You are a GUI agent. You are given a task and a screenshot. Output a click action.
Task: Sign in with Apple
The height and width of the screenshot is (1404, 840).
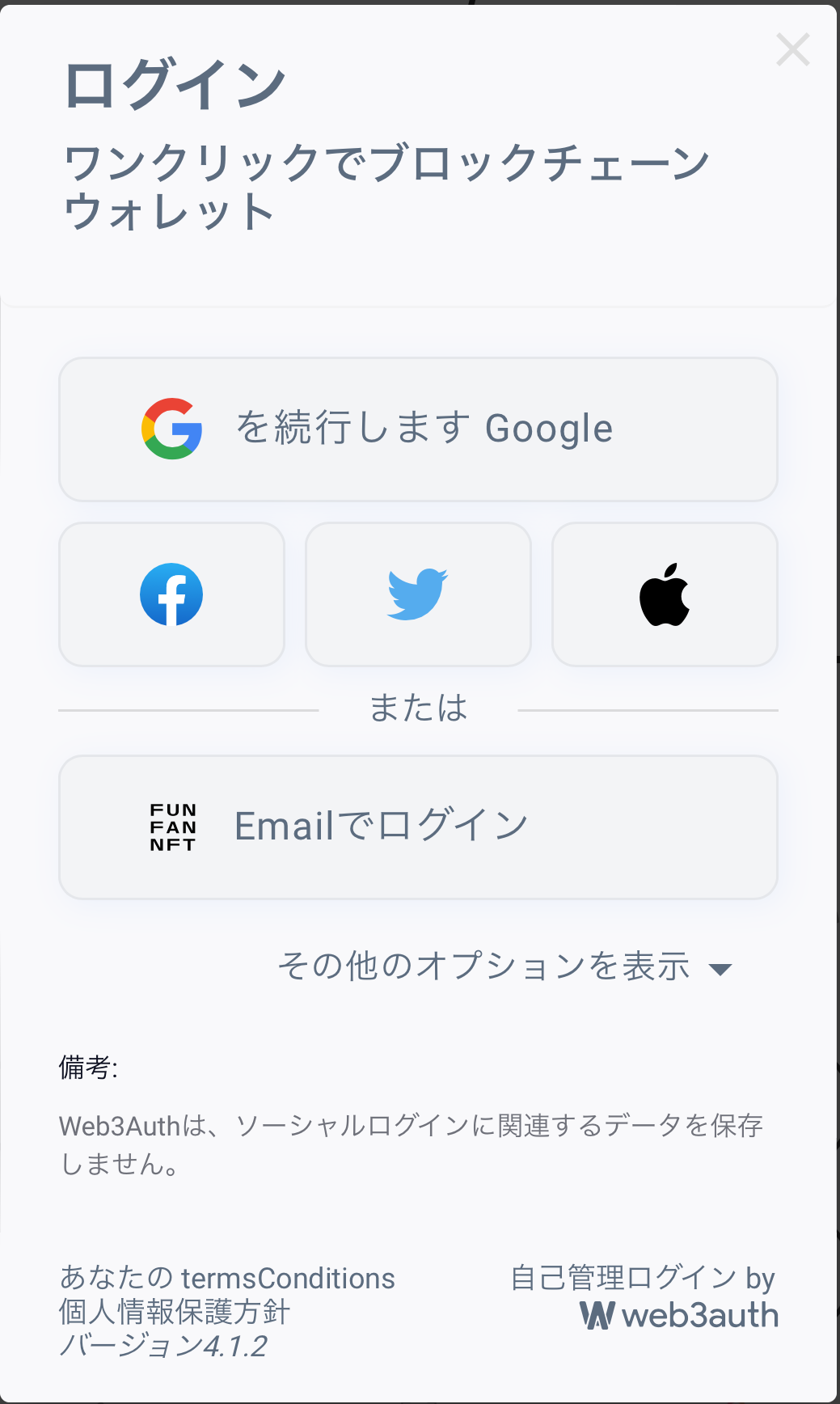tap(665, 594)
